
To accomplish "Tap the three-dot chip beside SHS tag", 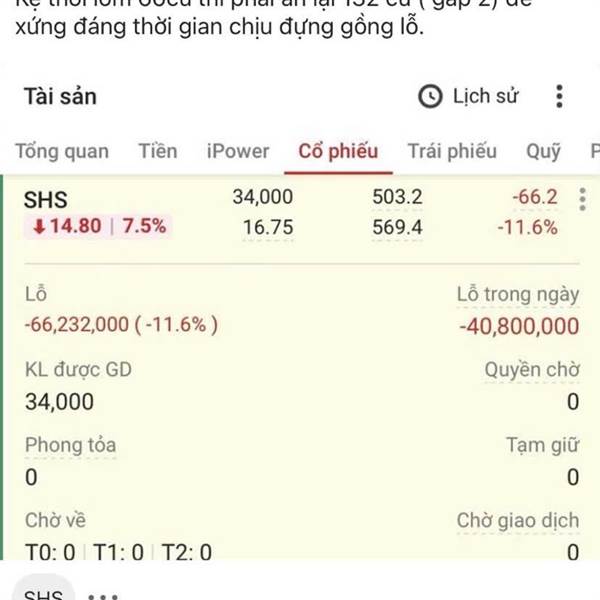I will 103,591.
